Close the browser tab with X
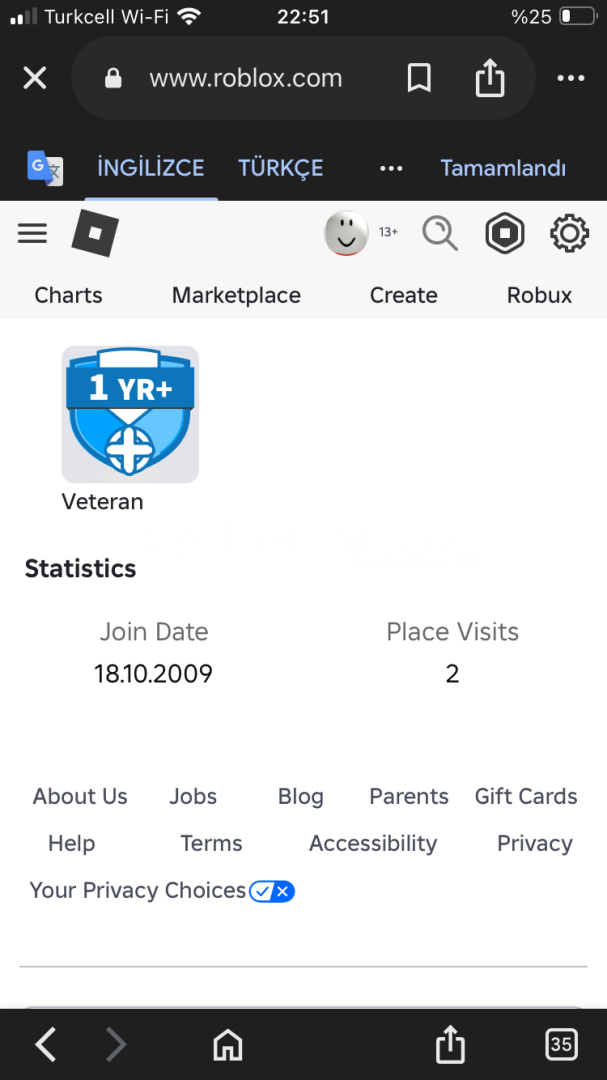The width and height of the screenshot is (607, 1080). click(34, 78)
